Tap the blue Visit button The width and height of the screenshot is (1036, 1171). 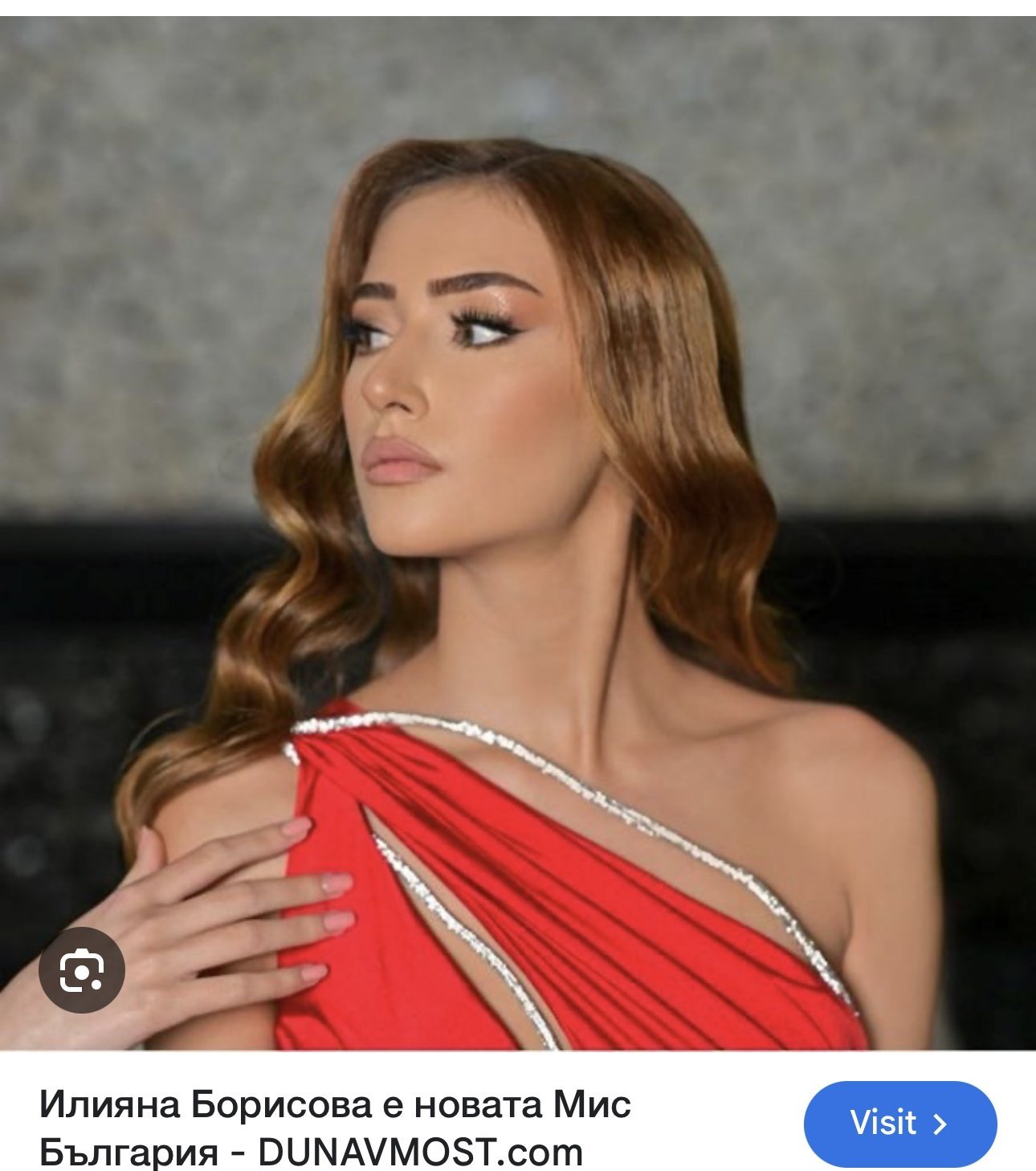[899, 1123]
